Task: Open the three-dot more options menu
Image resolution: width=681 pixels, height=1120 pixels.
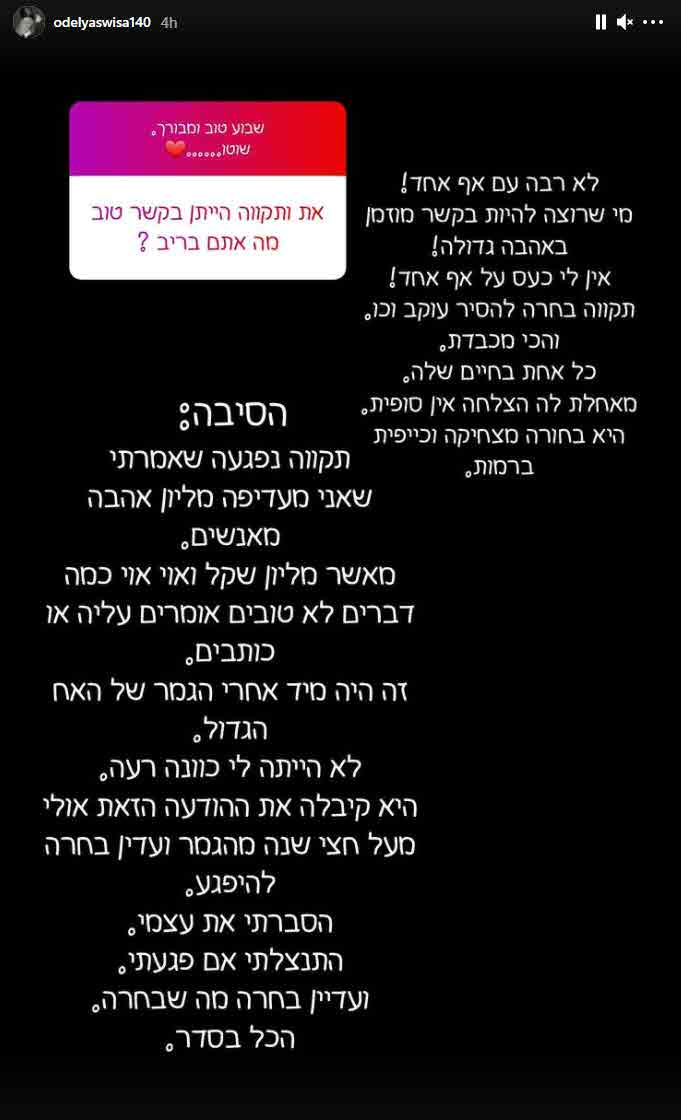Action: (x=654, y=22)
